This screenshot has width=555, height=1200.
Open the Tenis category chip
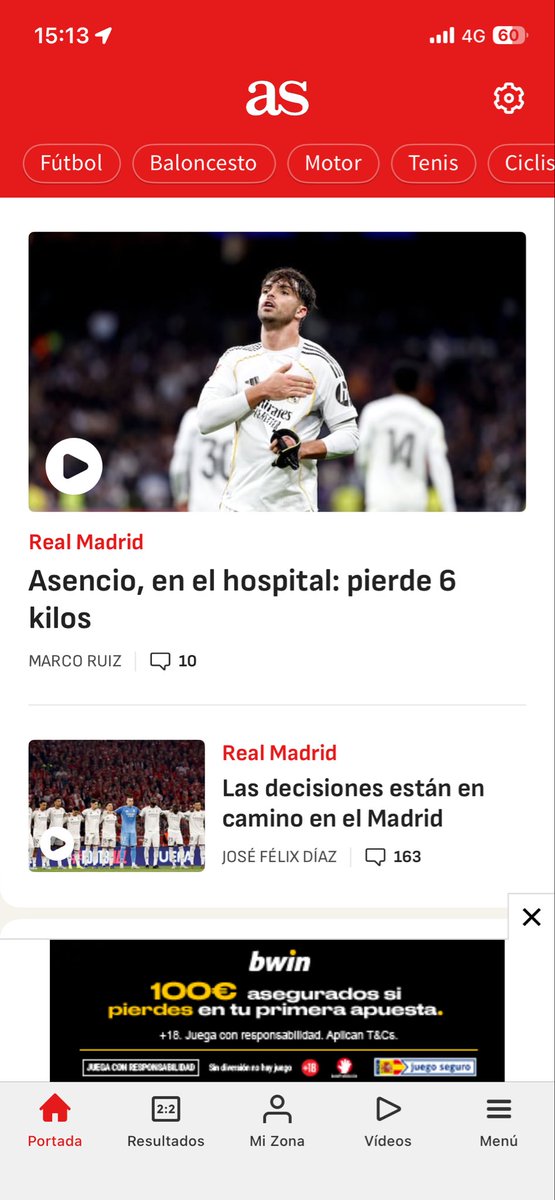pyautogui.click(x=434, y=163)
